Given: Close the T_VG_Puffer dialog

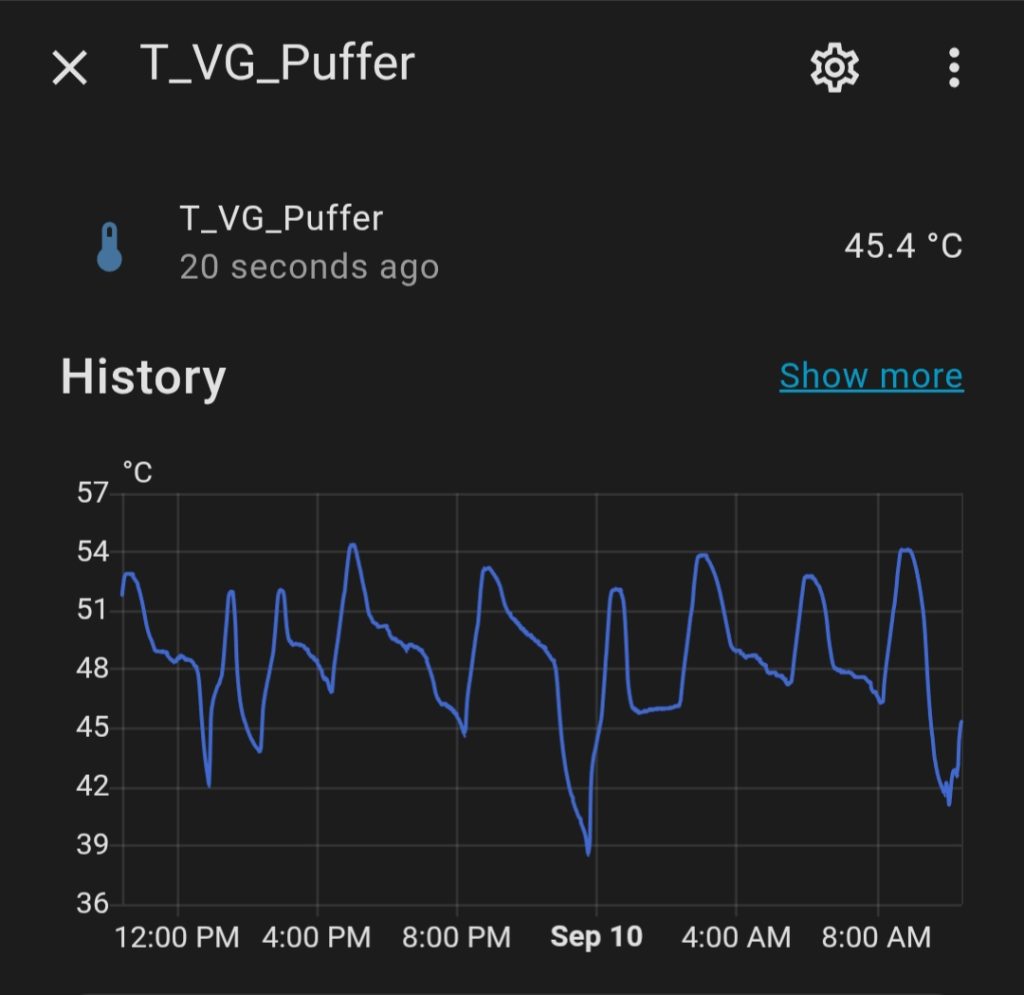Looking at the screenshot, I should point(70,68).
